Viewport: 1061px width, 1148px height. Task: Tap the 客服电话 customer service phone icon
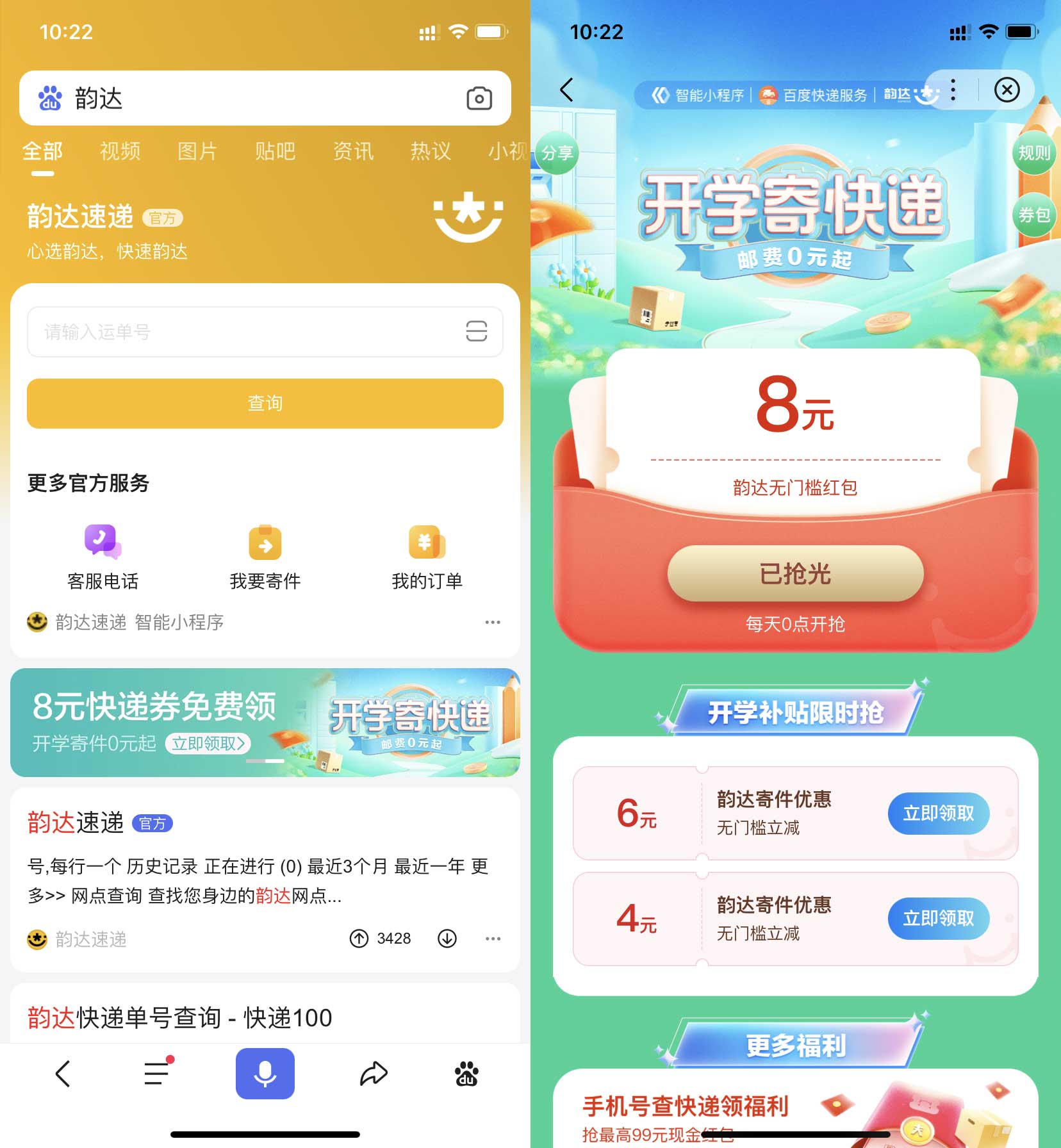[x=103, y=542]
